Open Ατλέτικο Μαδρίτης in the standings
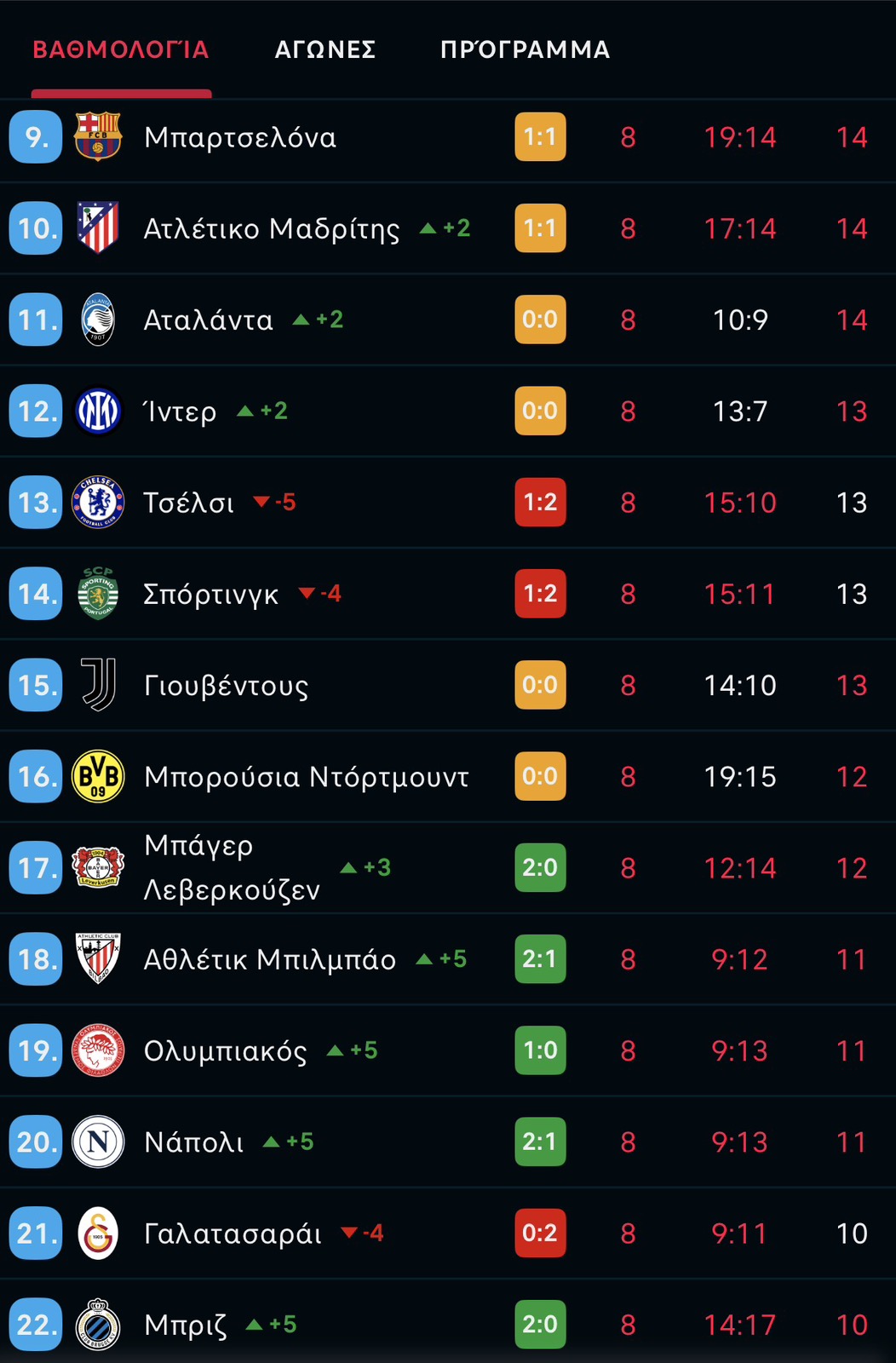Viewport: 896px width, 1363px height. [x=271, y=228]
